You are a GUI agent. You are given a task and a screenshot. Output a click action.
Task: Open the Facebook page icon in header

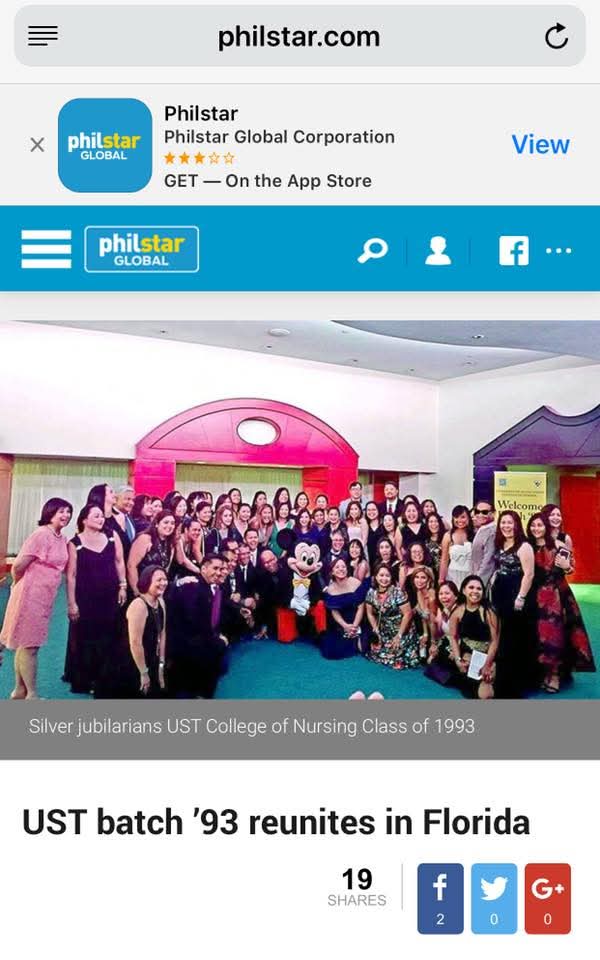tap(513, 250)
